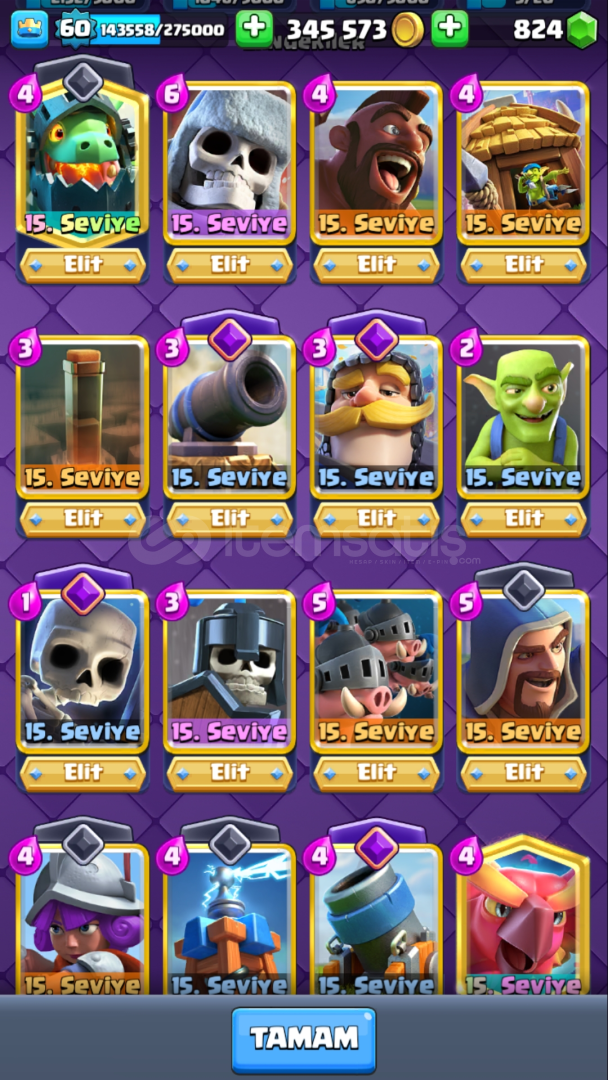Open the Hog Rider card
Screen dimensions: 608x1080
(376, 163)
